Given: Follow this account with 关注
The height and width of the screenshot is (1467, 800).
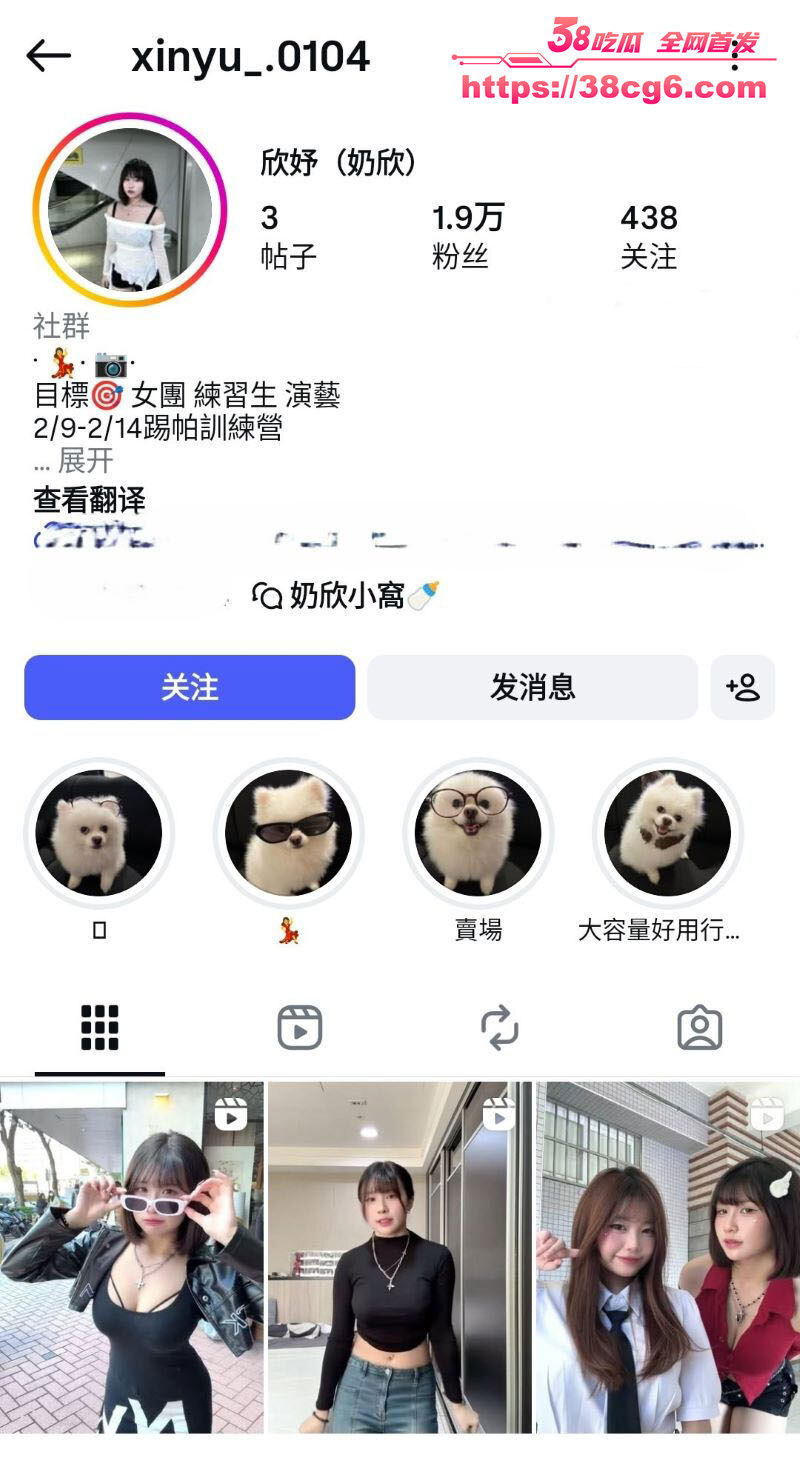Looking at the screenshot, I should click(x=189, y=687).
